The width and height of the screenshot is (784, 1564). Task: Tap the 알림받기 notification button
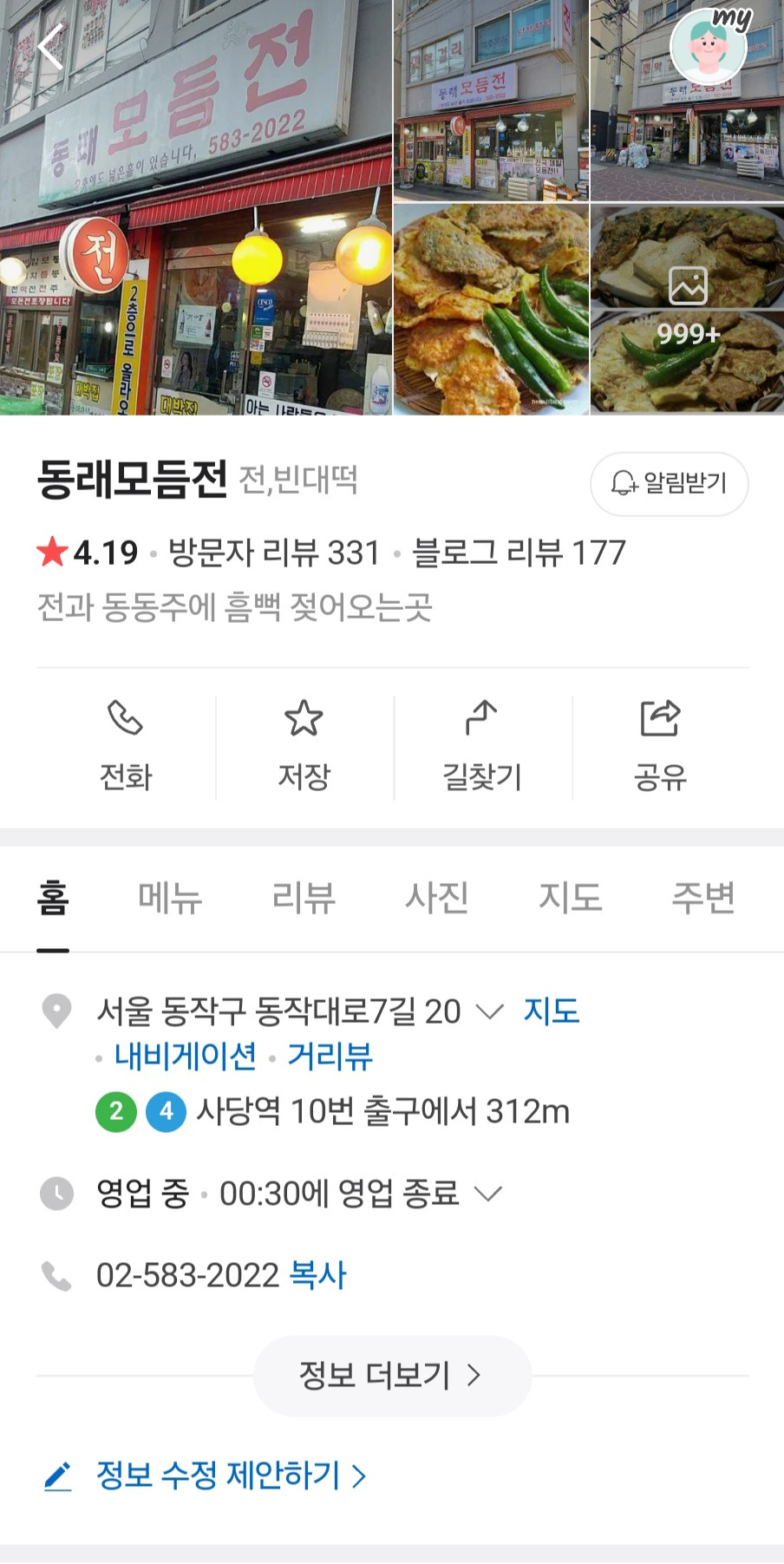(669, 483)
